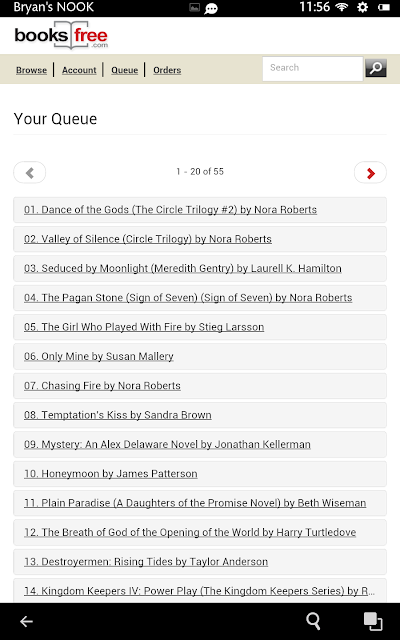400x640 pixels.
Task: Open the Orders link
Action: click(167, 70)
